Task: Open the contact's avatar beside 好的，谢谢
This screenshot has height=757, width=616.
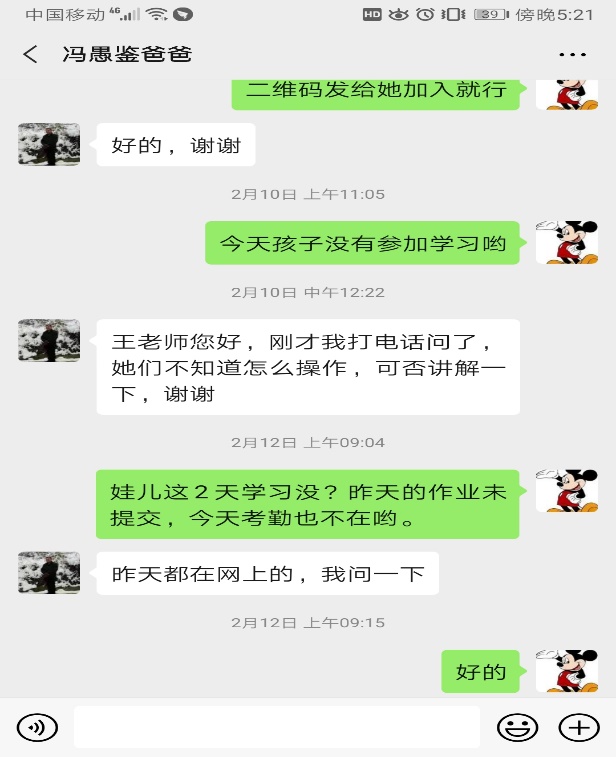Action: click(49, 144)
